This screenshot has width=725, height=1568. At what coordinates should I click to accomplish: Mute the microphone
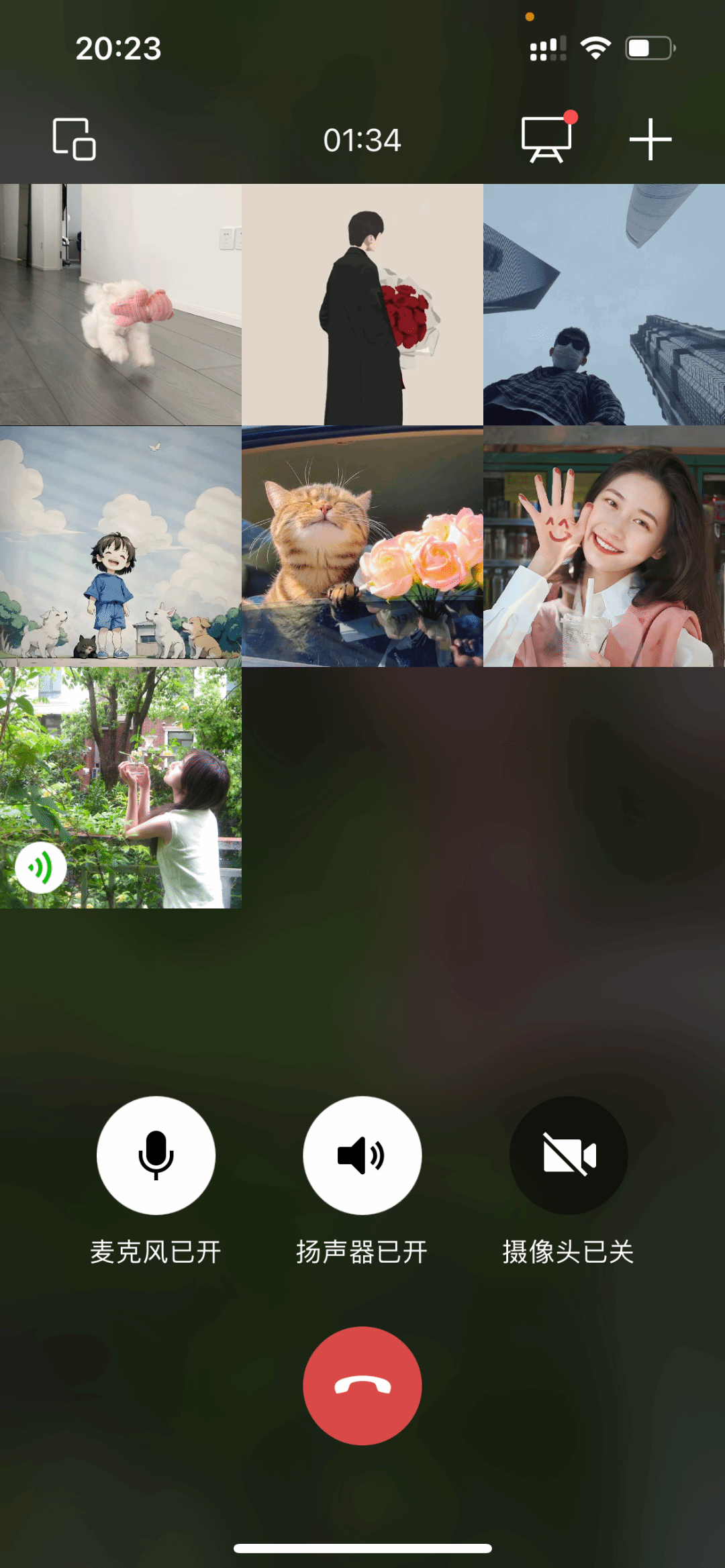point(156,1155)
